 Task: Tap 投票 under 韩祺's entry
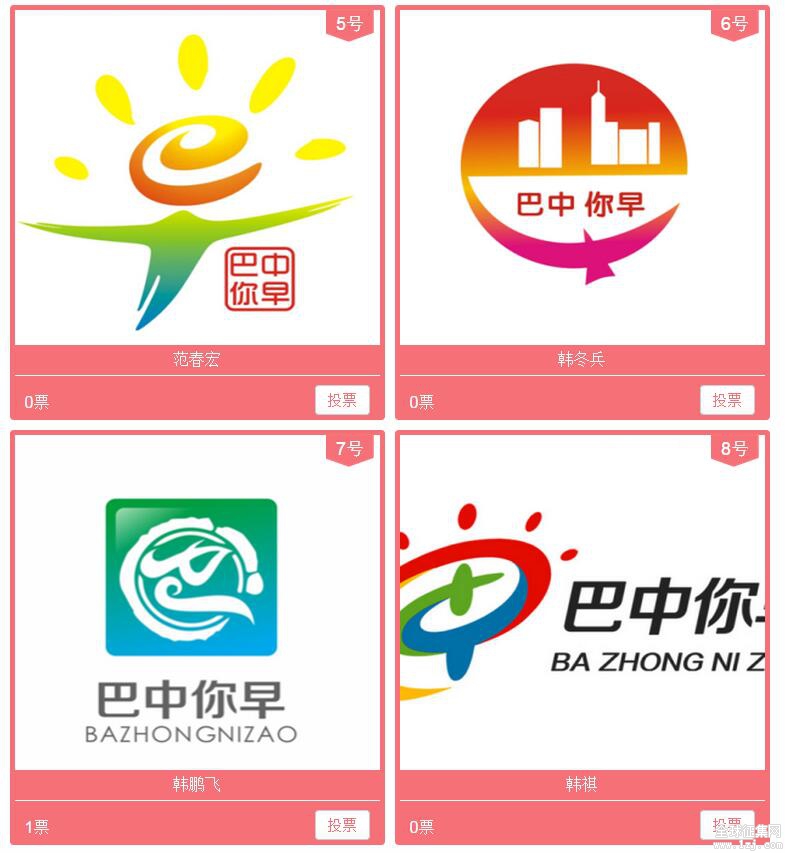727,825
